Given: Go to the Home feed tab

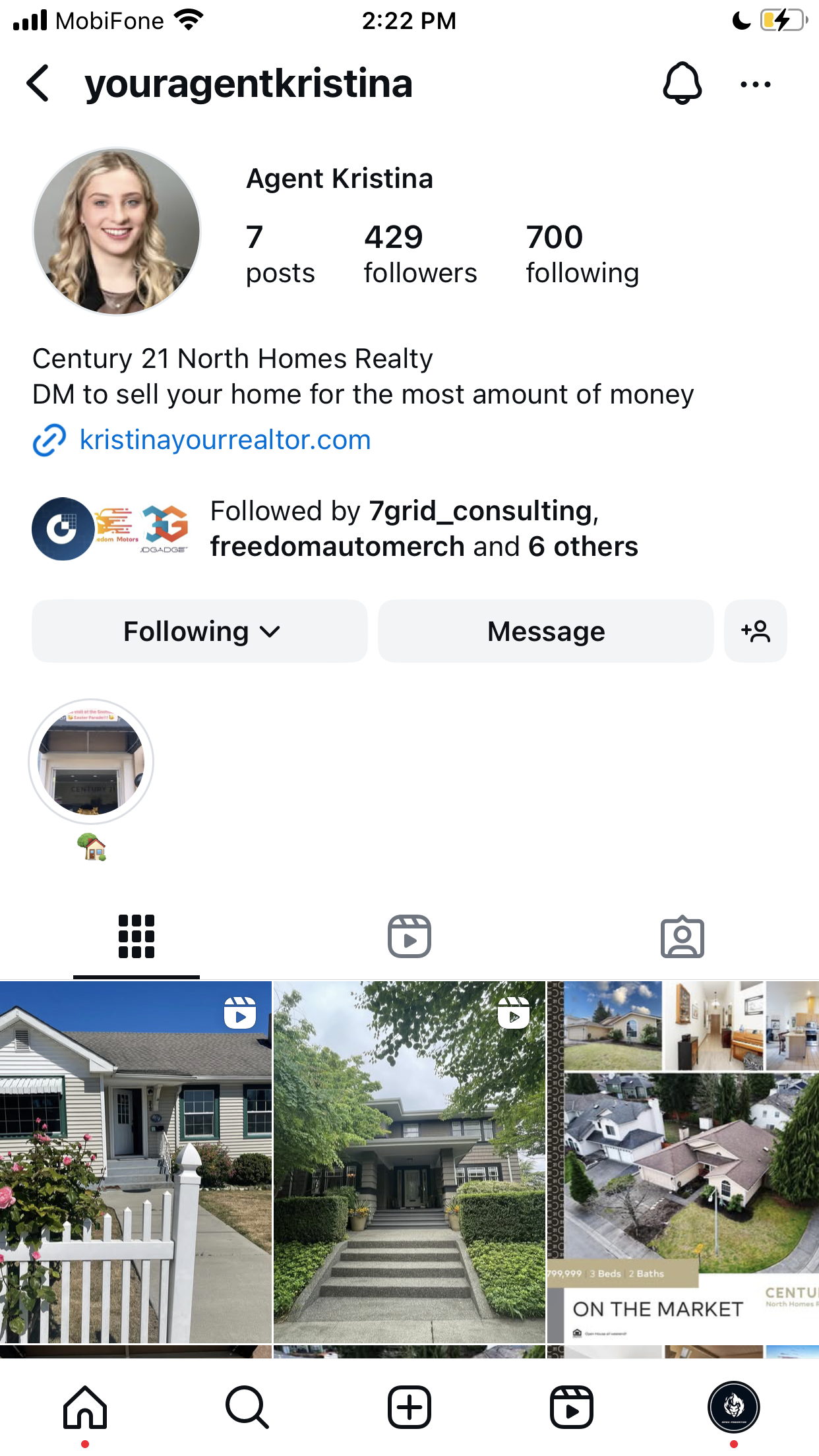Looking at the screenshot, I should coord(85,1407).
